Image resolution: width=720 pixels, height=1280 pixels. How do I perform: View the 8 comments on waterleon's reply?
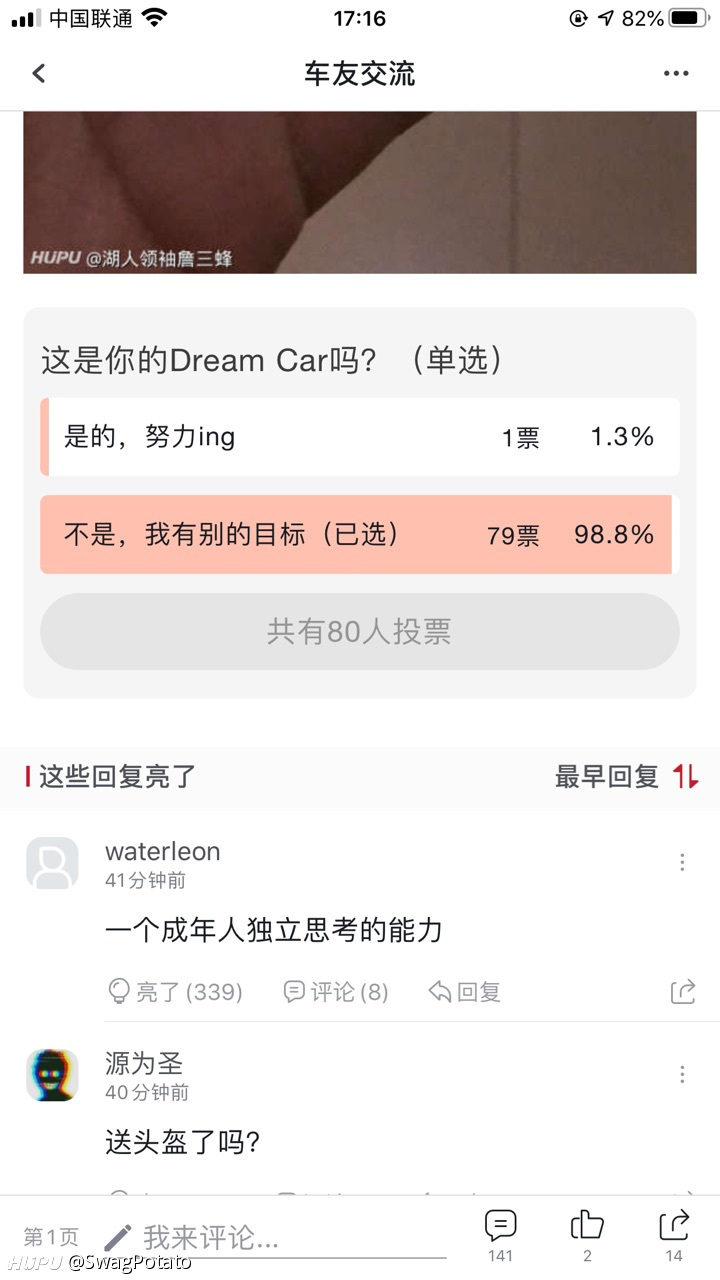[x=335, y=992]
